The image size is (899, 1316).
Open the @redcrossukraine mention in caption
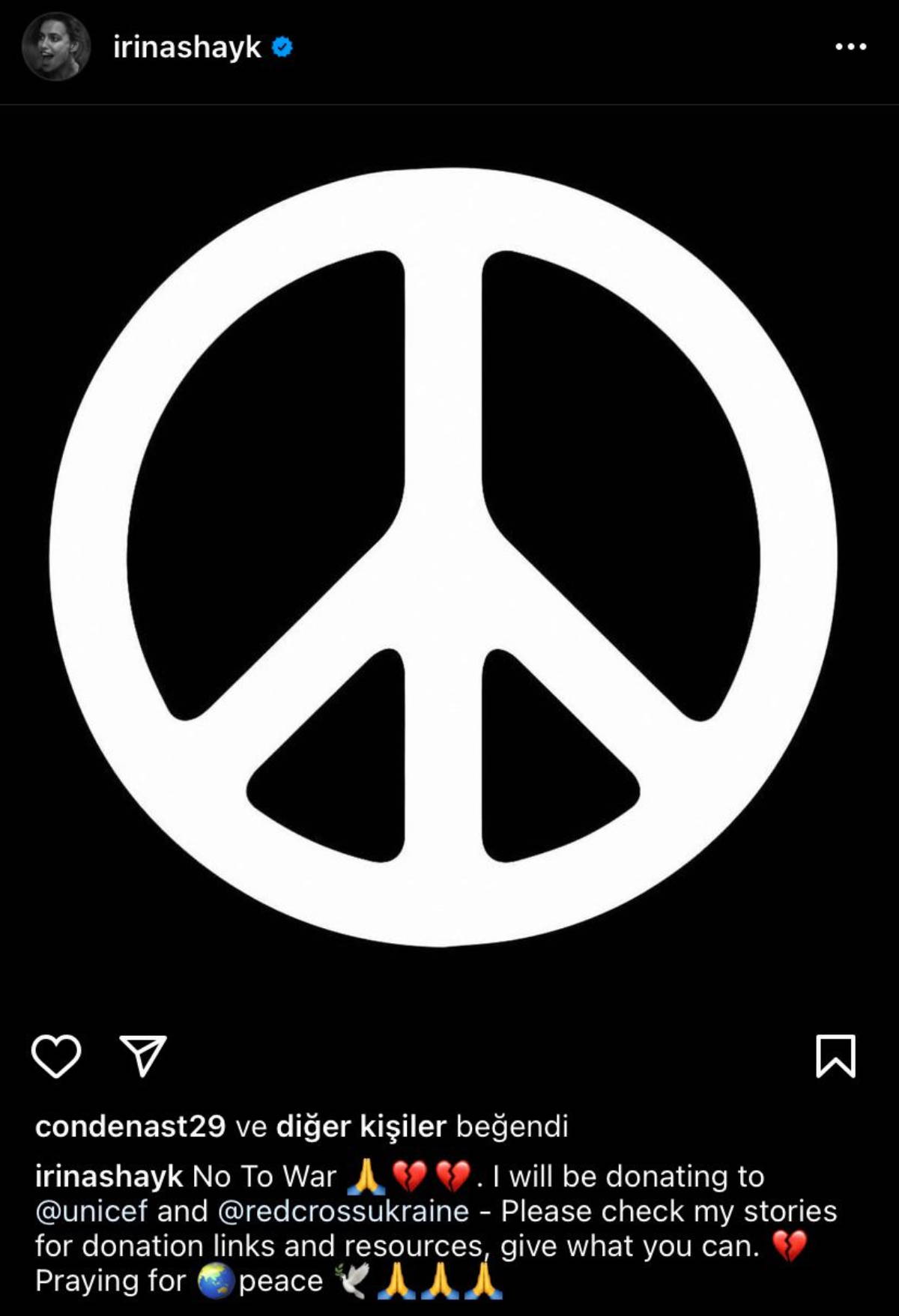(343, 1211)
